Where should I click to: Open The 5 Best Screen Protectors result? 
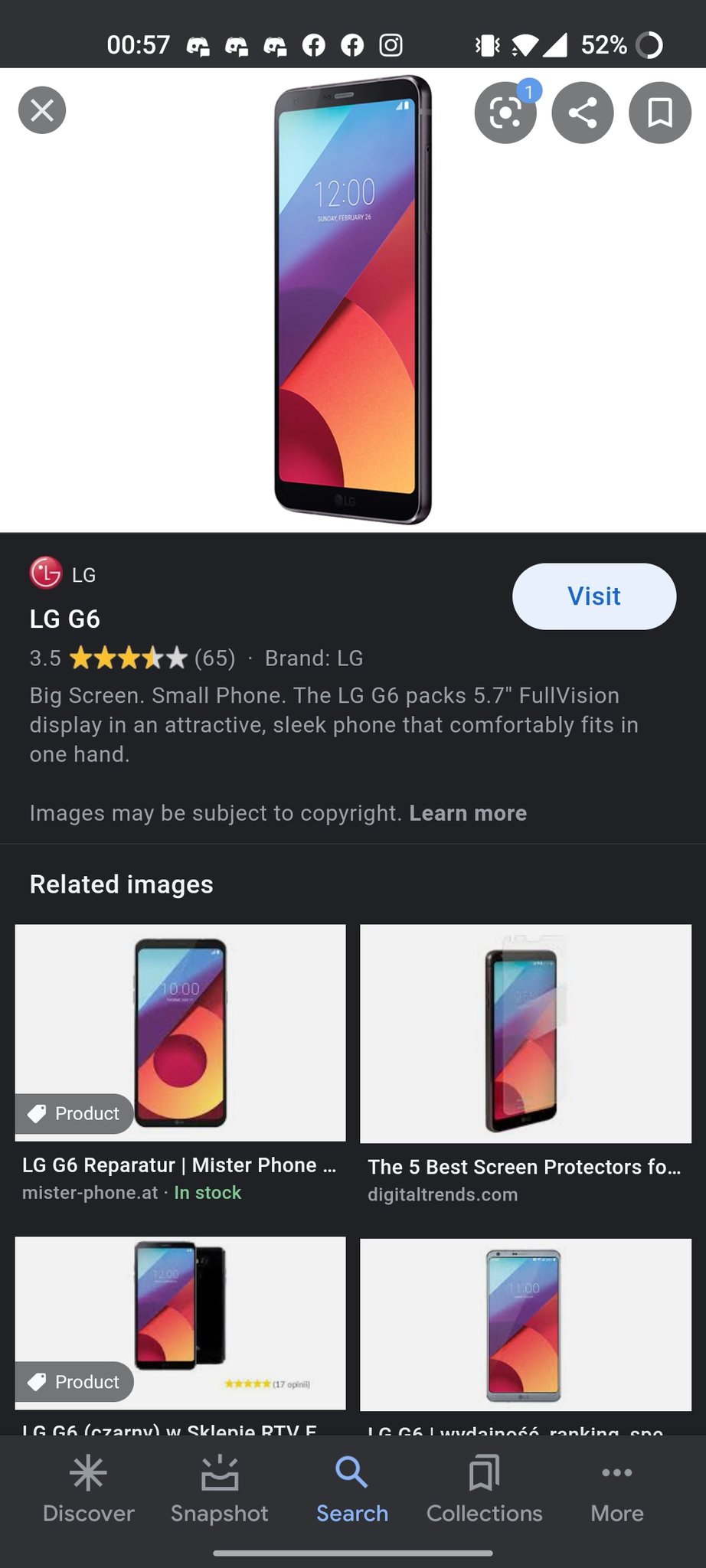[x=525, y=1034]
